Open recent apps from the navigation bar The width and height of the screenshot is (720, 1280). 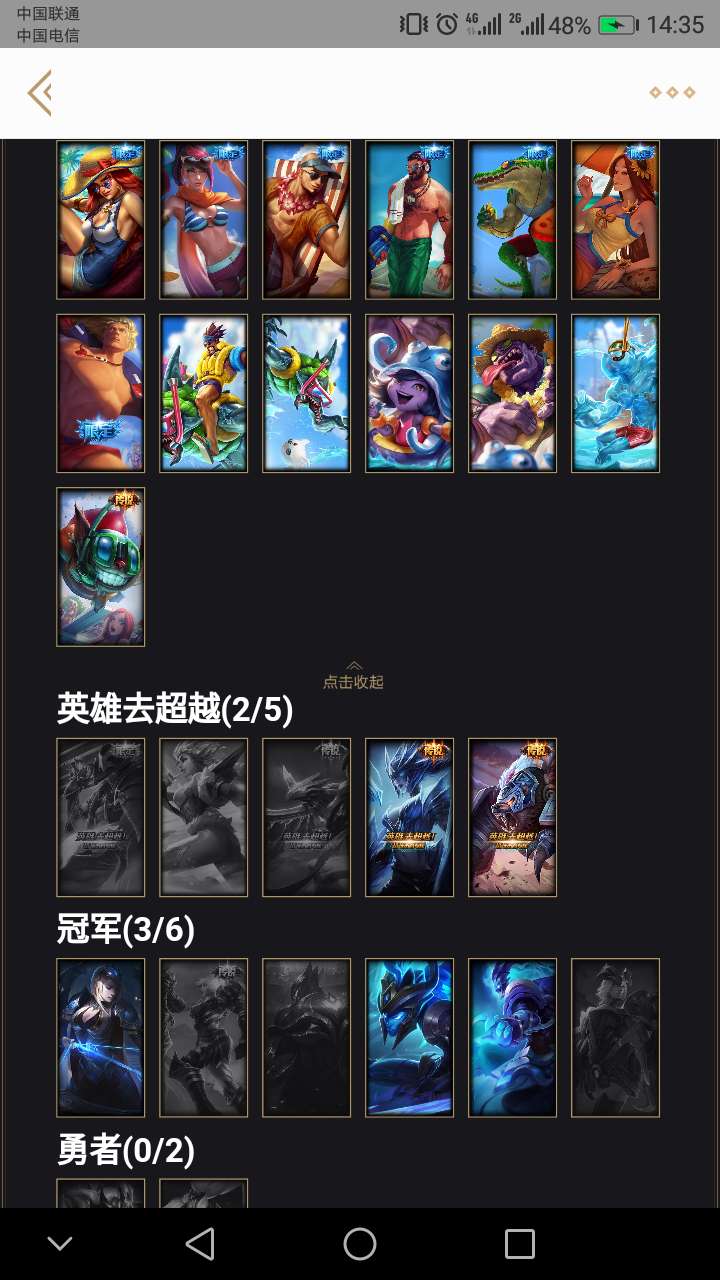tap(519, 1244)
